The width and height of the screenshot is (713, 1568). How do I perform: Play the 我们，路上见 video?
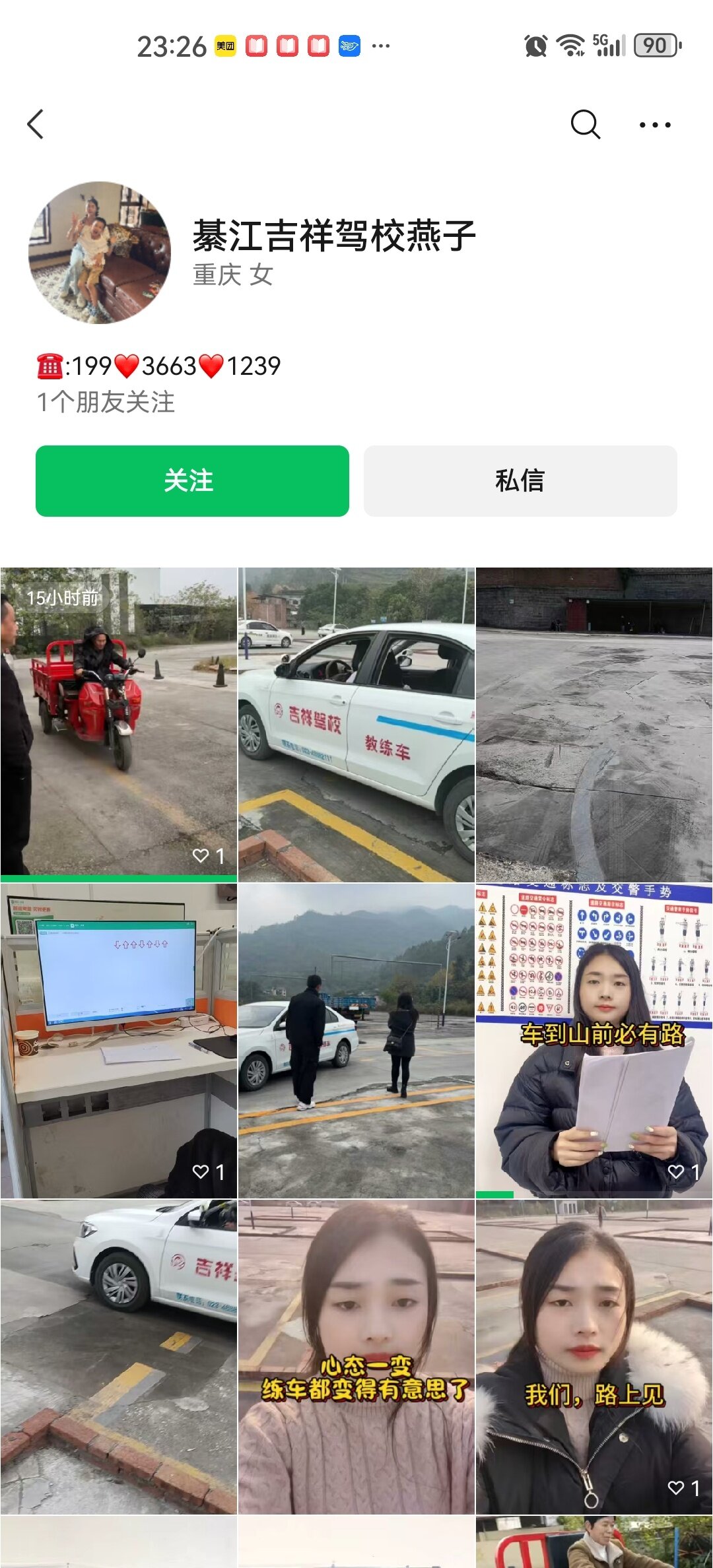point(594,1356)
